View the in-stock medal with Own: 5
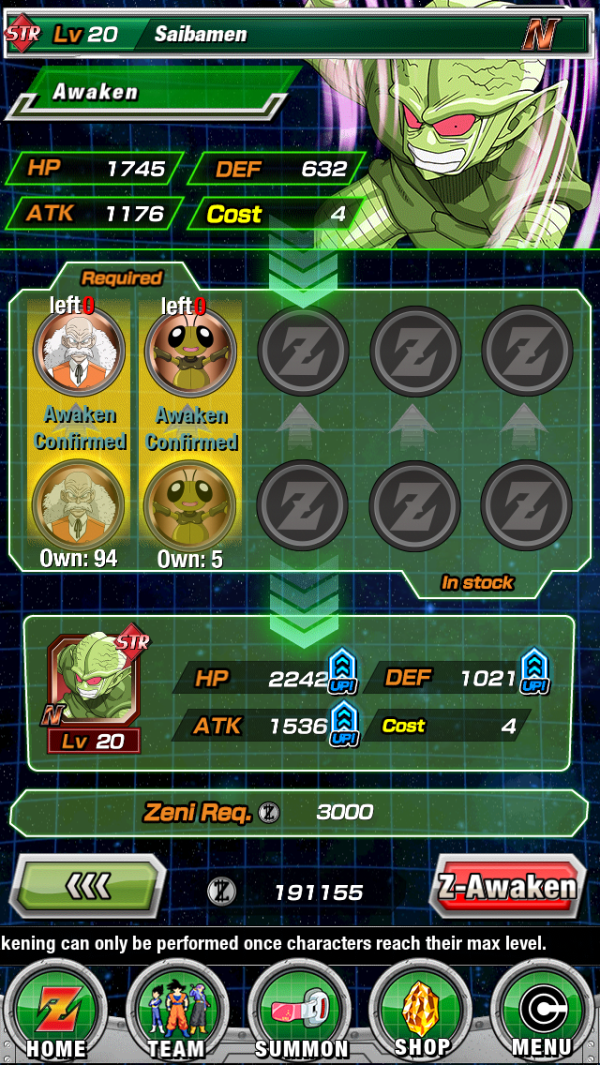 (x=190, y=504)
